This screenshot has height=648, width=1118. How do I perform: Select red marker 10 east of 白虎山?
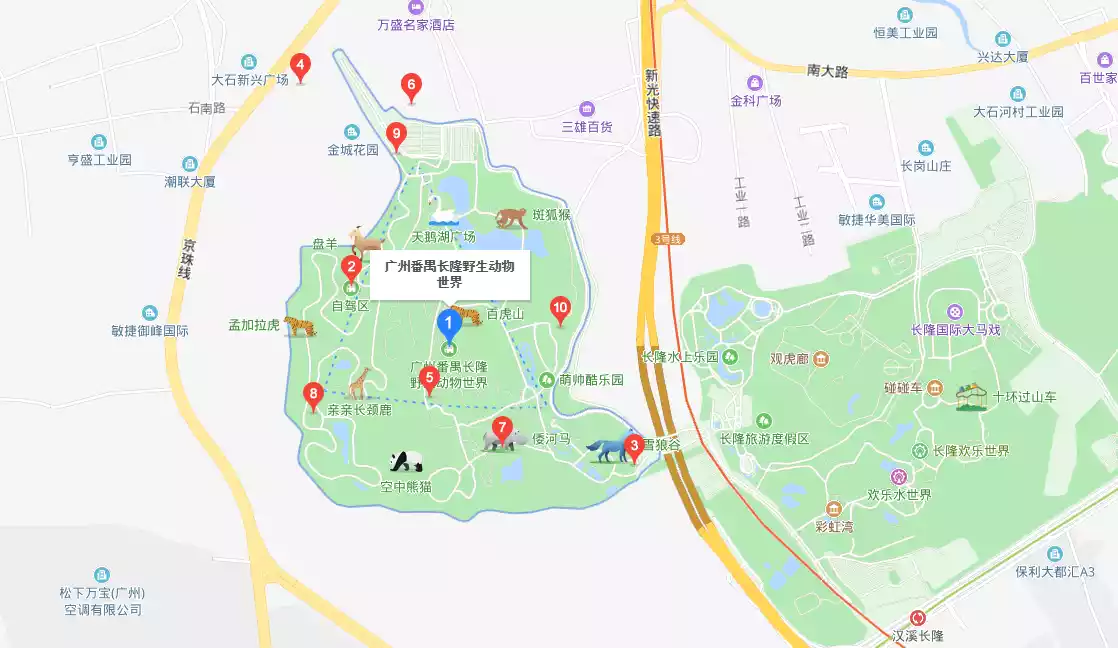pos(560,309)
